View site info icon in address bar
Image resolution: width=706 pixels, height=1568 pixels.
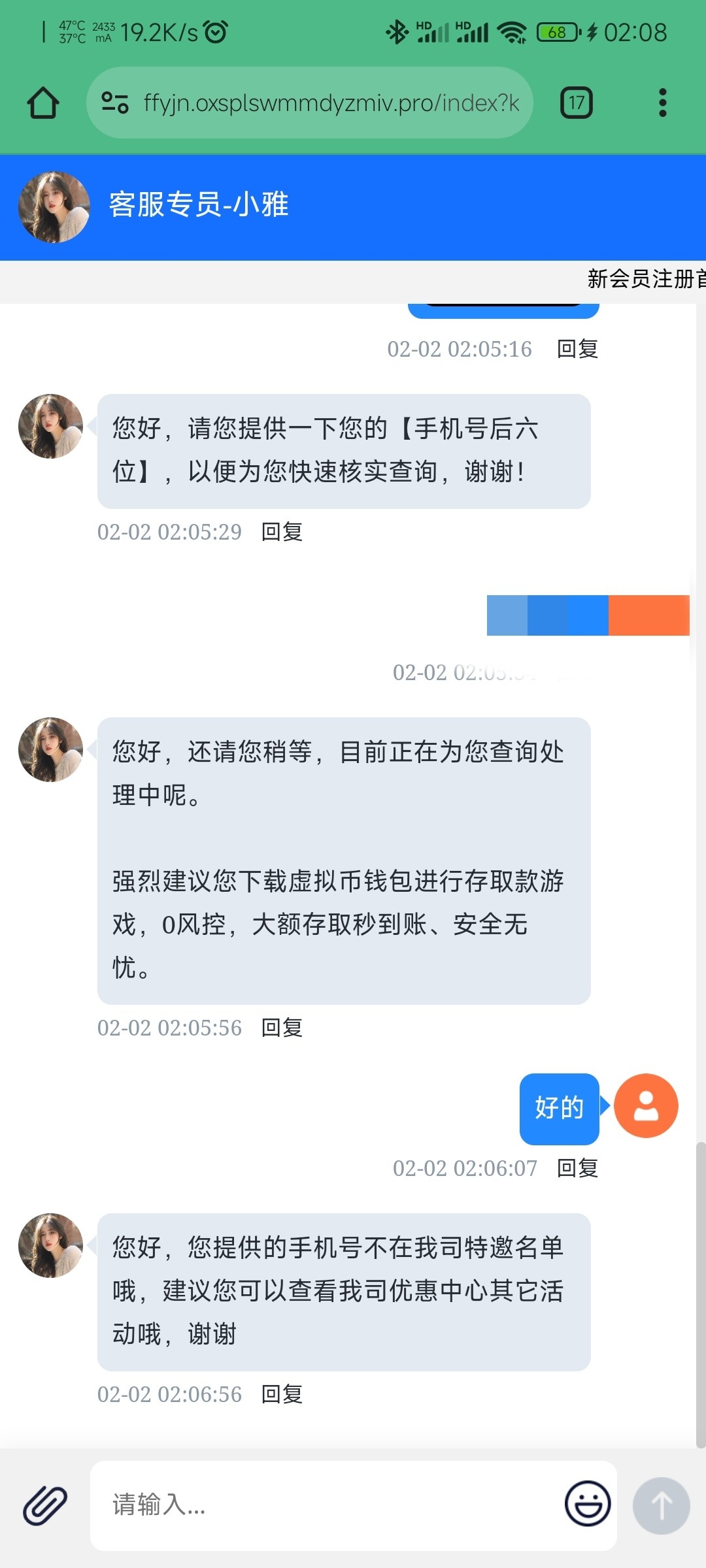(x=115, y=103)
